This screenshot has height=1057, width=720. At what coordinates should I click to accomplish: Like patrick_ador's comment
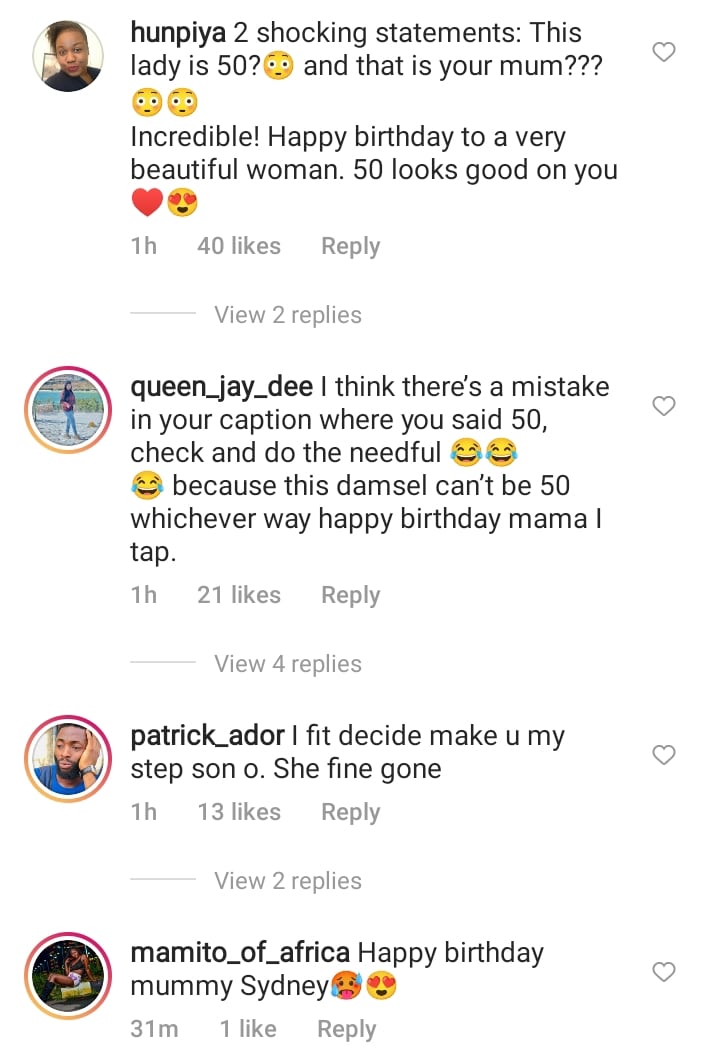pos(664,755)
